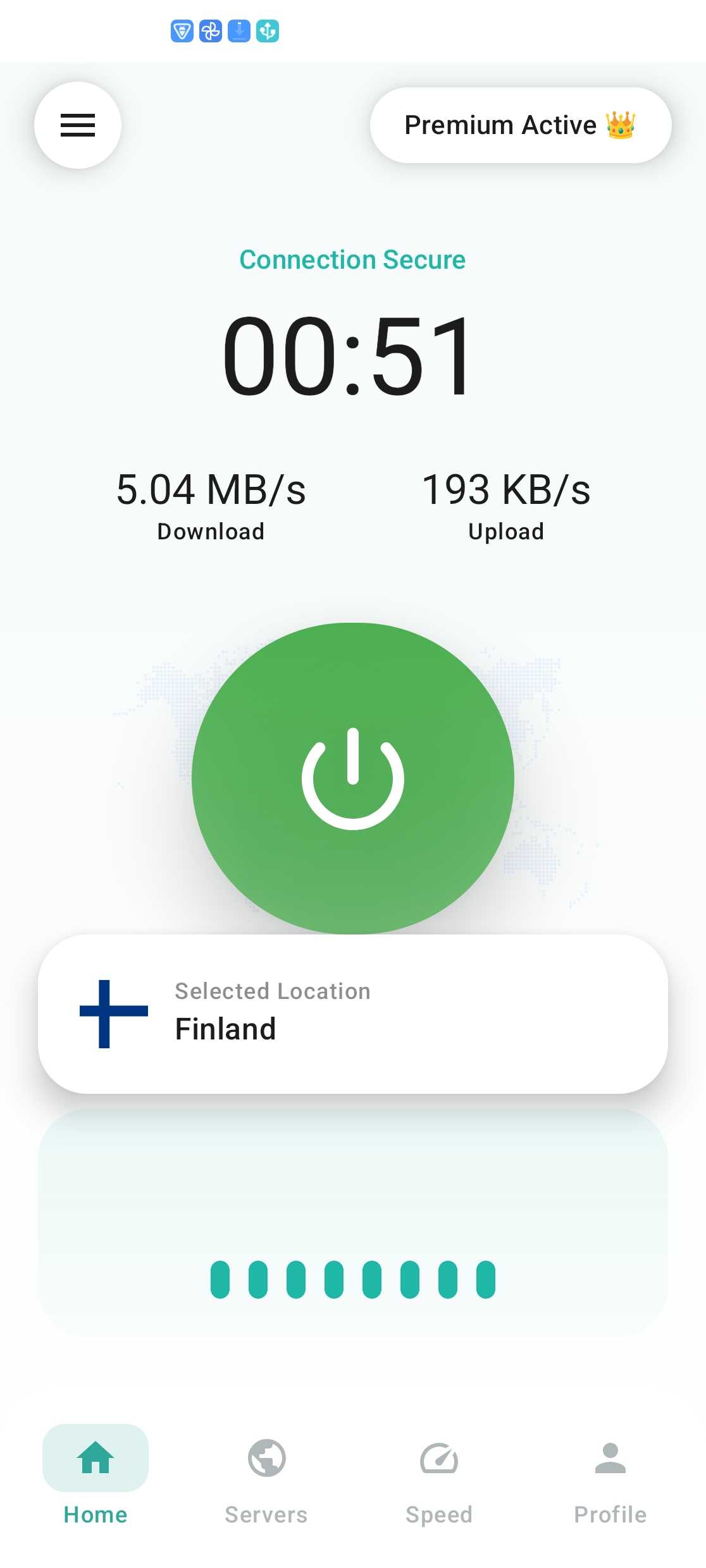The width and height of the screenshot is (706, 1568).
Task: Tap the Premium Active badge
Action: tap(520, 125)
